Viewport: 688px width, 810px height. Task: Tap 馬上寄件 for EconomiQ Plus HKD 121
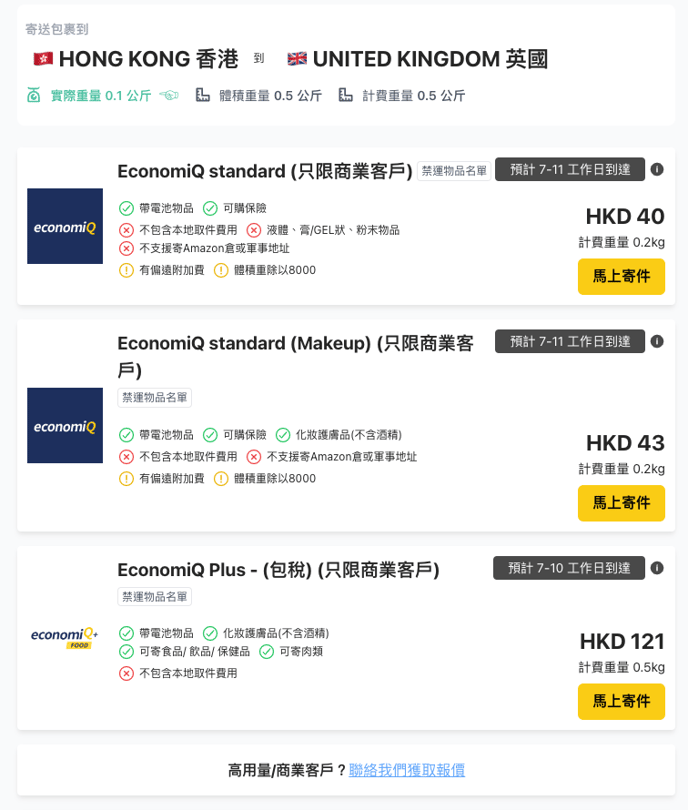(621, 701)
